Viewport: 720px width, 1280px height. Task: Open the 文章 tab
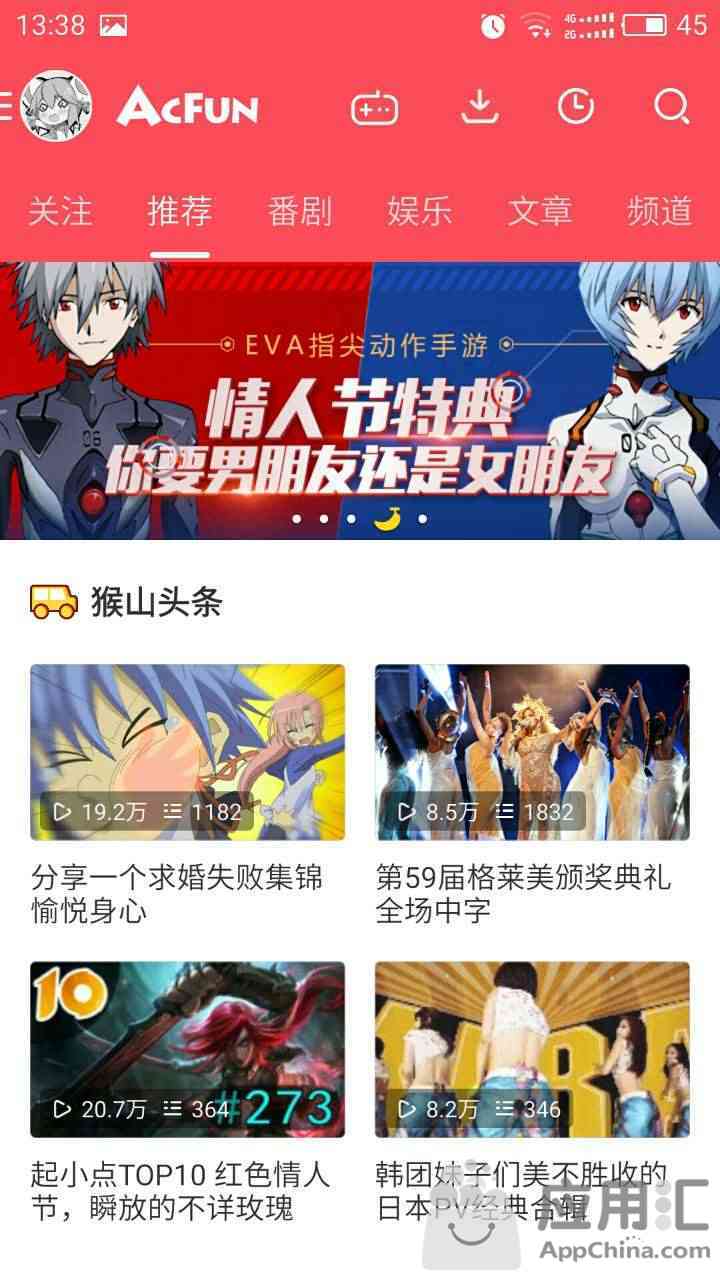point(540,211)
